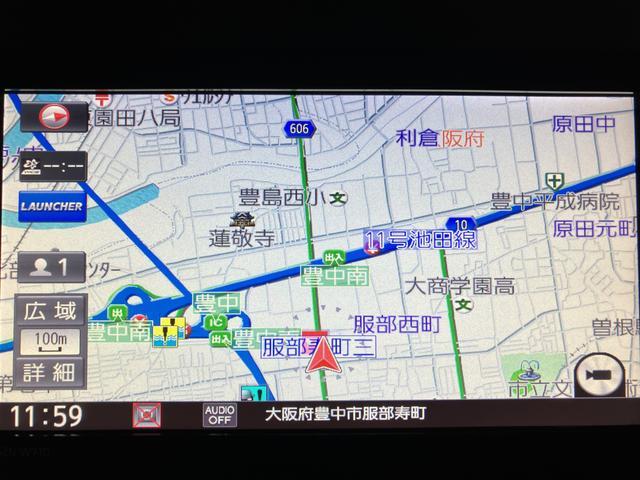Viewport: 640px width, 480px height.
Task: Zoom in with the 詳細 button
Action: (50, 372)
